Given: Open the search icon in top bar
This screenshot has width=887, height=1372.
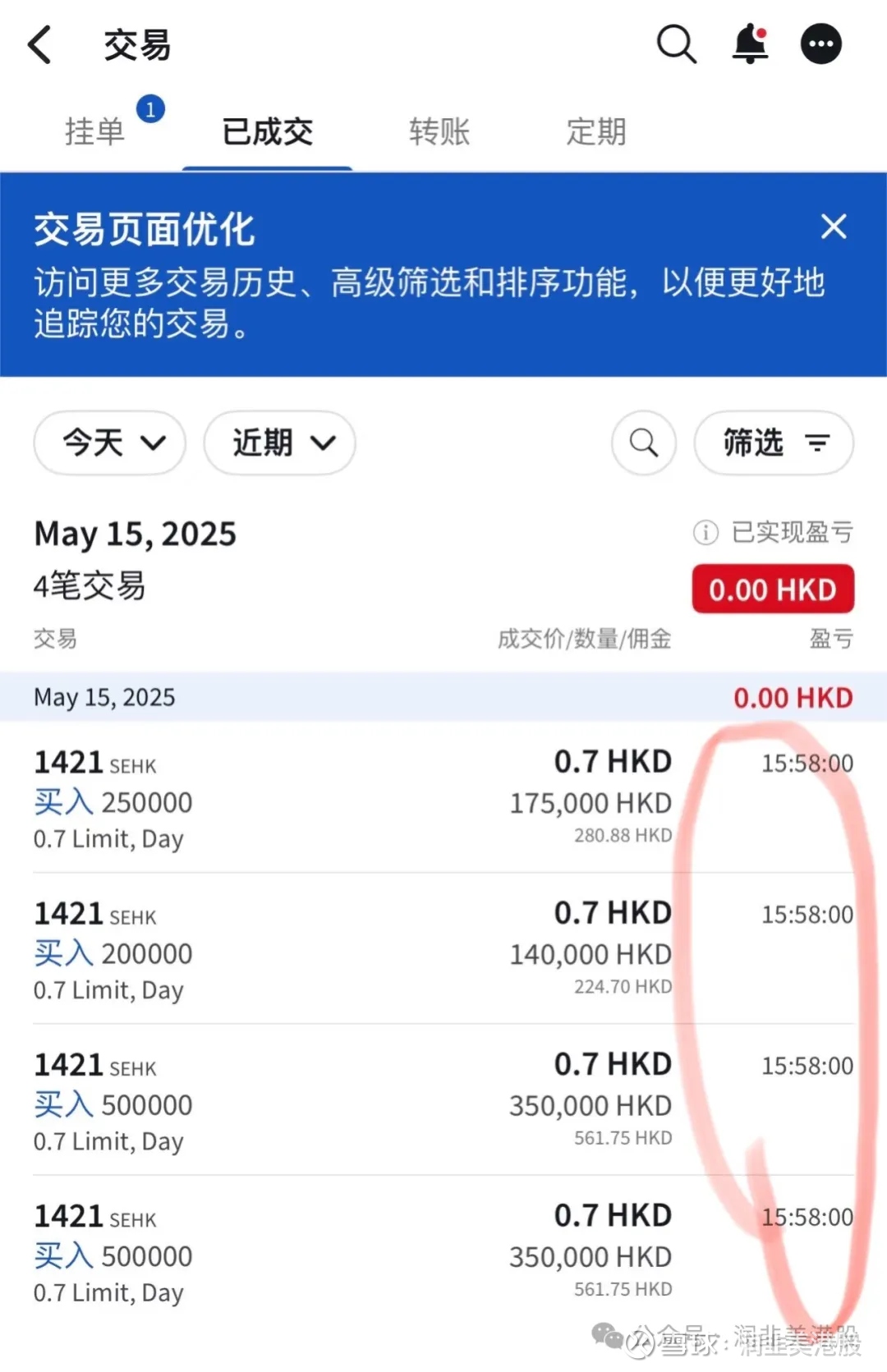Looking at the screenshot, I should click(676, 44).
